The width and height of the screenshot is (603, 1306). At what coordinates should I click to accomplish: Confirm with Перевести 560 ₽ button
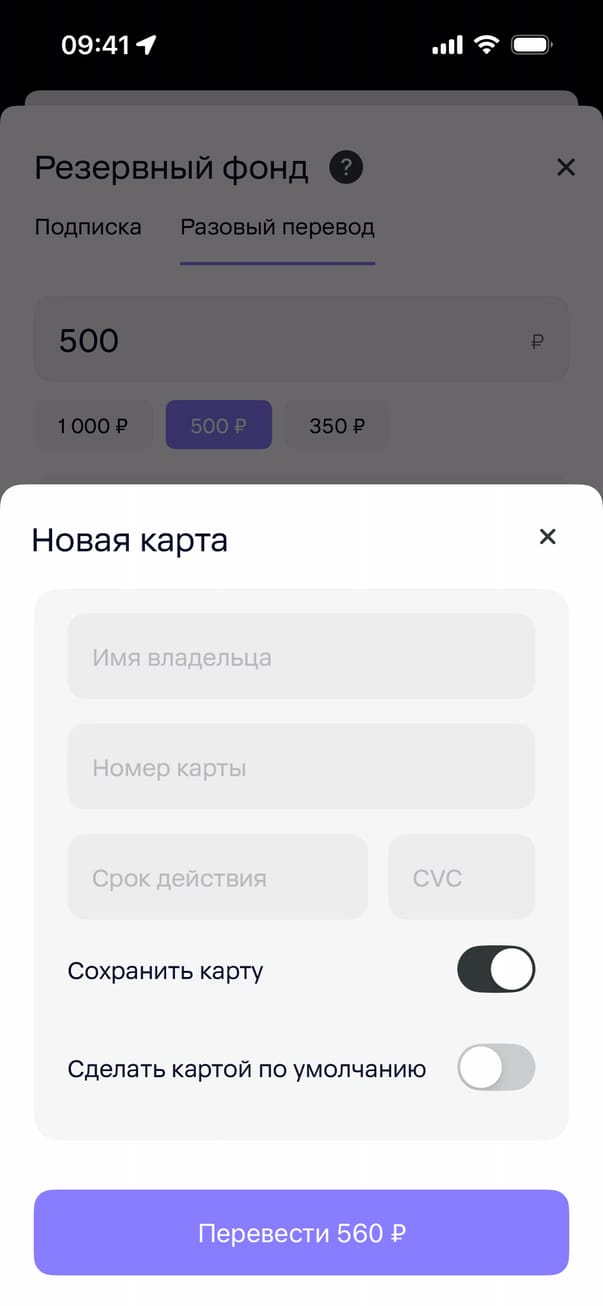coord(301,1232)
